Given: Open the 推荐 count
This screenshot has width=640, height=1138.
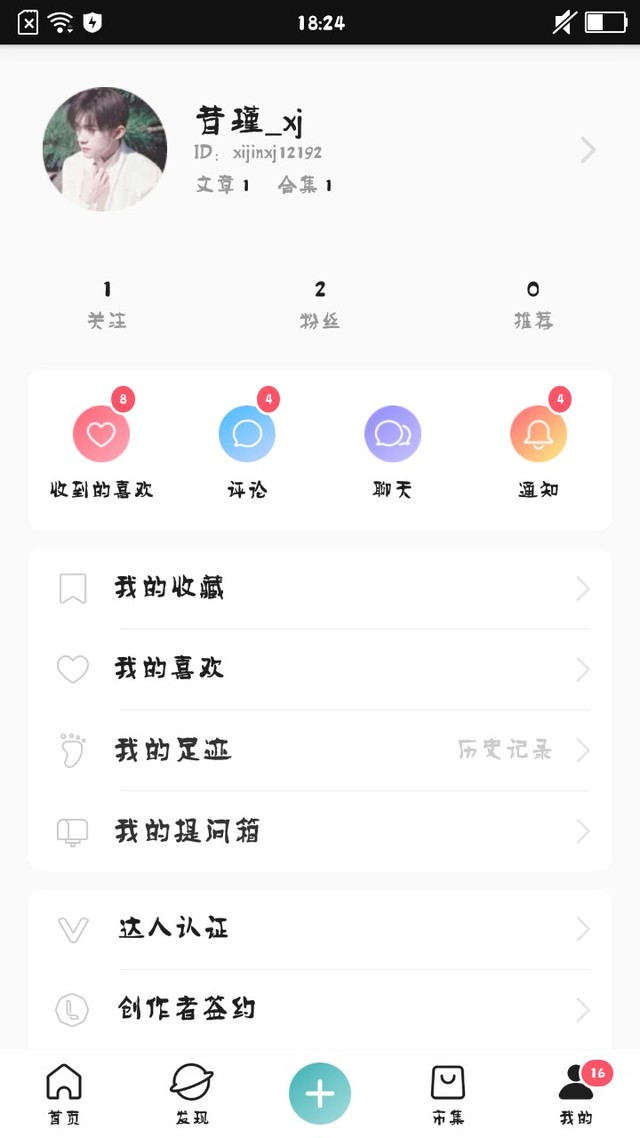Looking at the screenshot, I should click(x=533, y=304).
